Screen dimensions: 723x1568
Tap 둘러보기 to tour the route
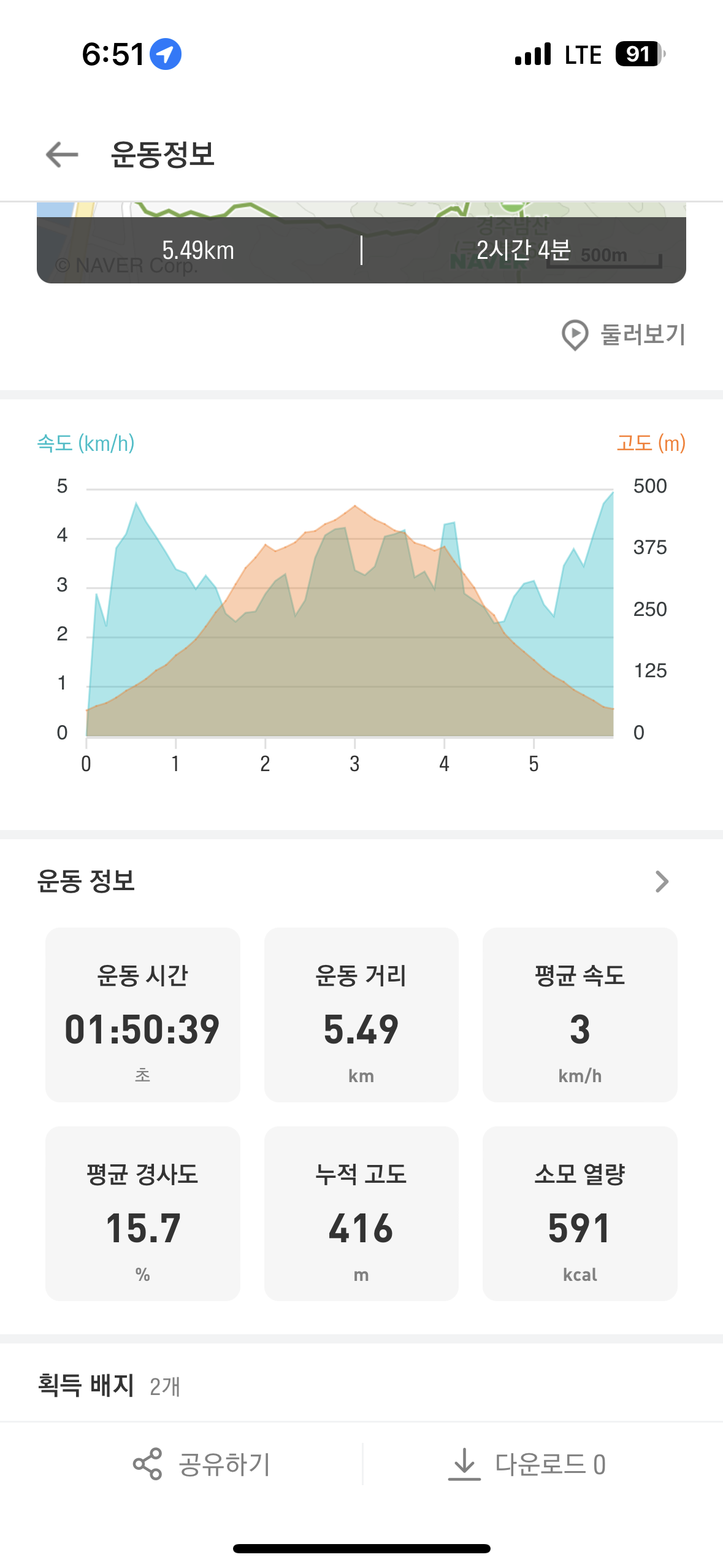(x=623, y=335)
